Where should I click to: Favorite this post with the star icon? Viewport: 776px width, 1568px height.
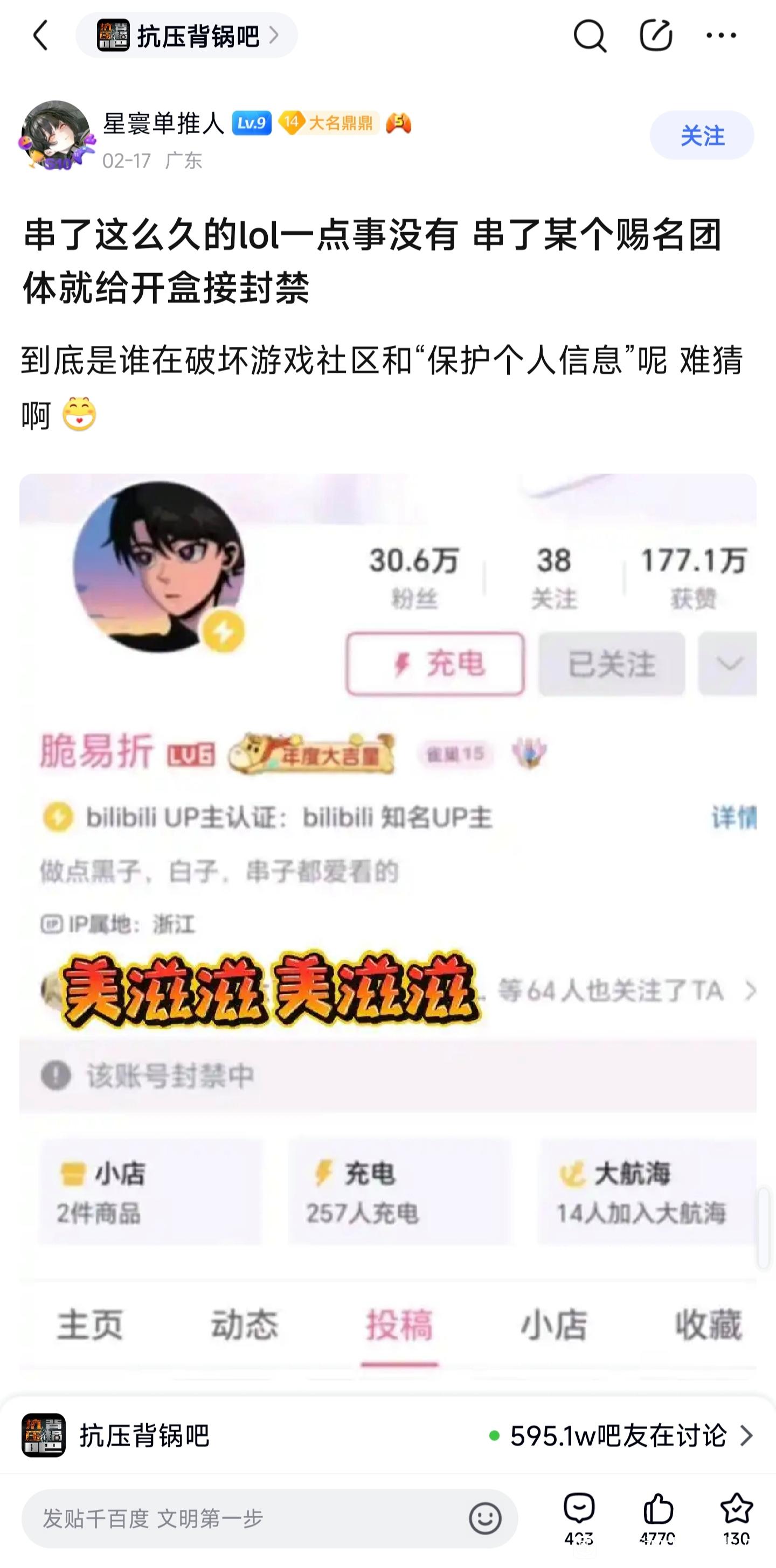coord(736,1517)
